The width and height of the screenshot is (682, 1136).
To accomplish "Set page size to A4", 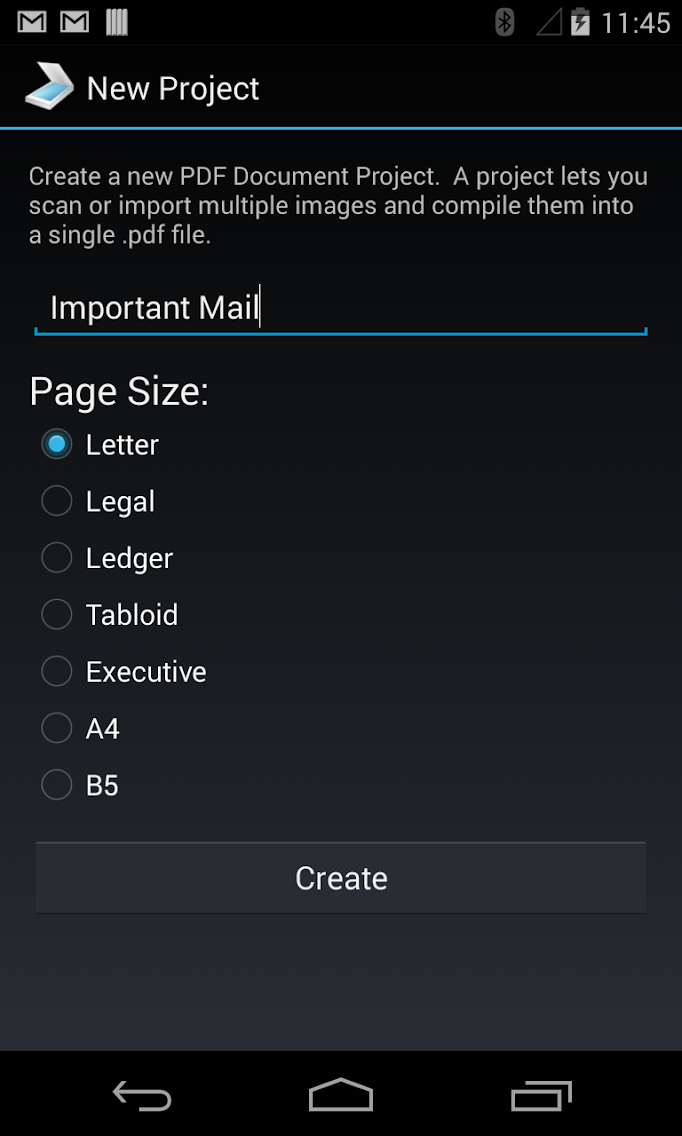I will pyautogui.click(x=57, y=728).
